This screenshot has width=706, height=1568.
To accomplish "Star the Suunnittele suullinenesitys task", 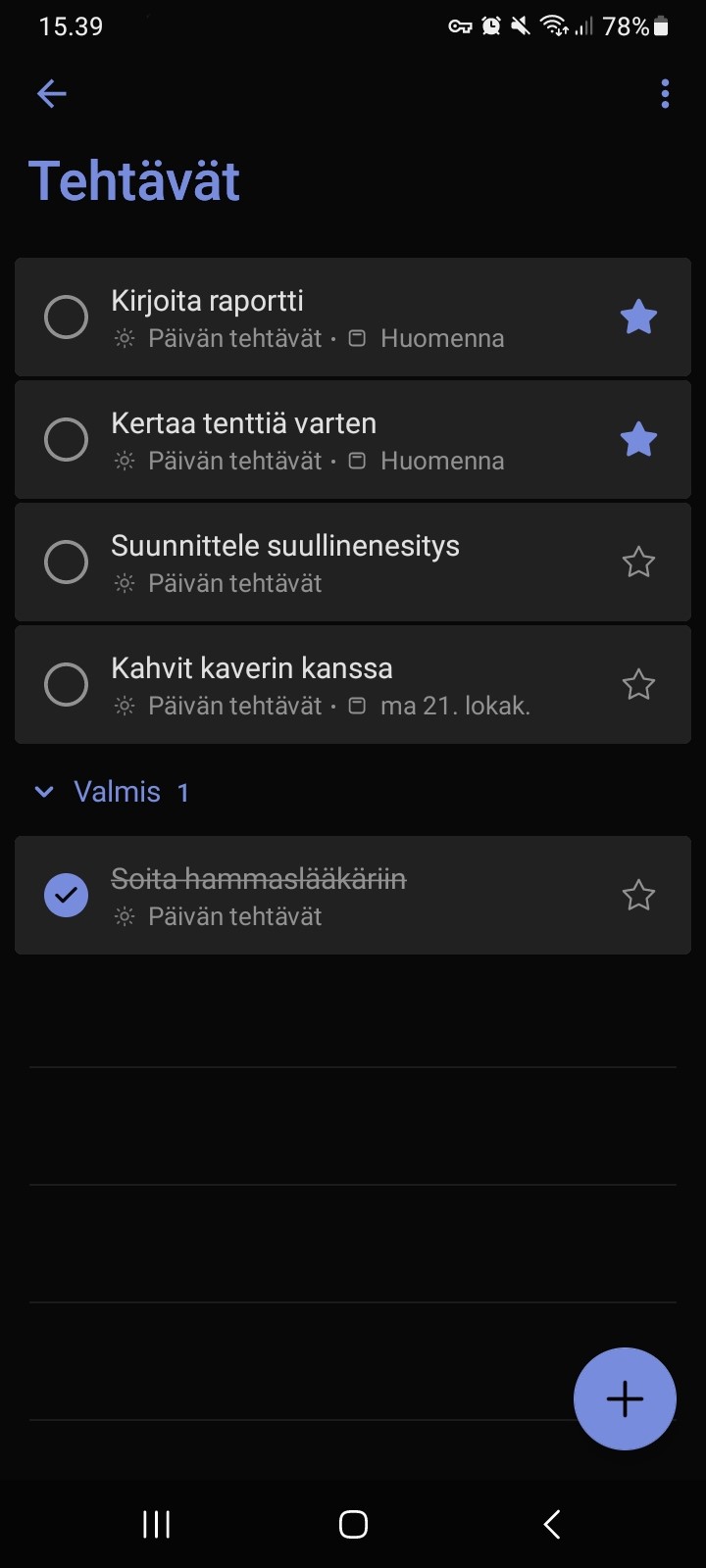I will coord(638,563).
